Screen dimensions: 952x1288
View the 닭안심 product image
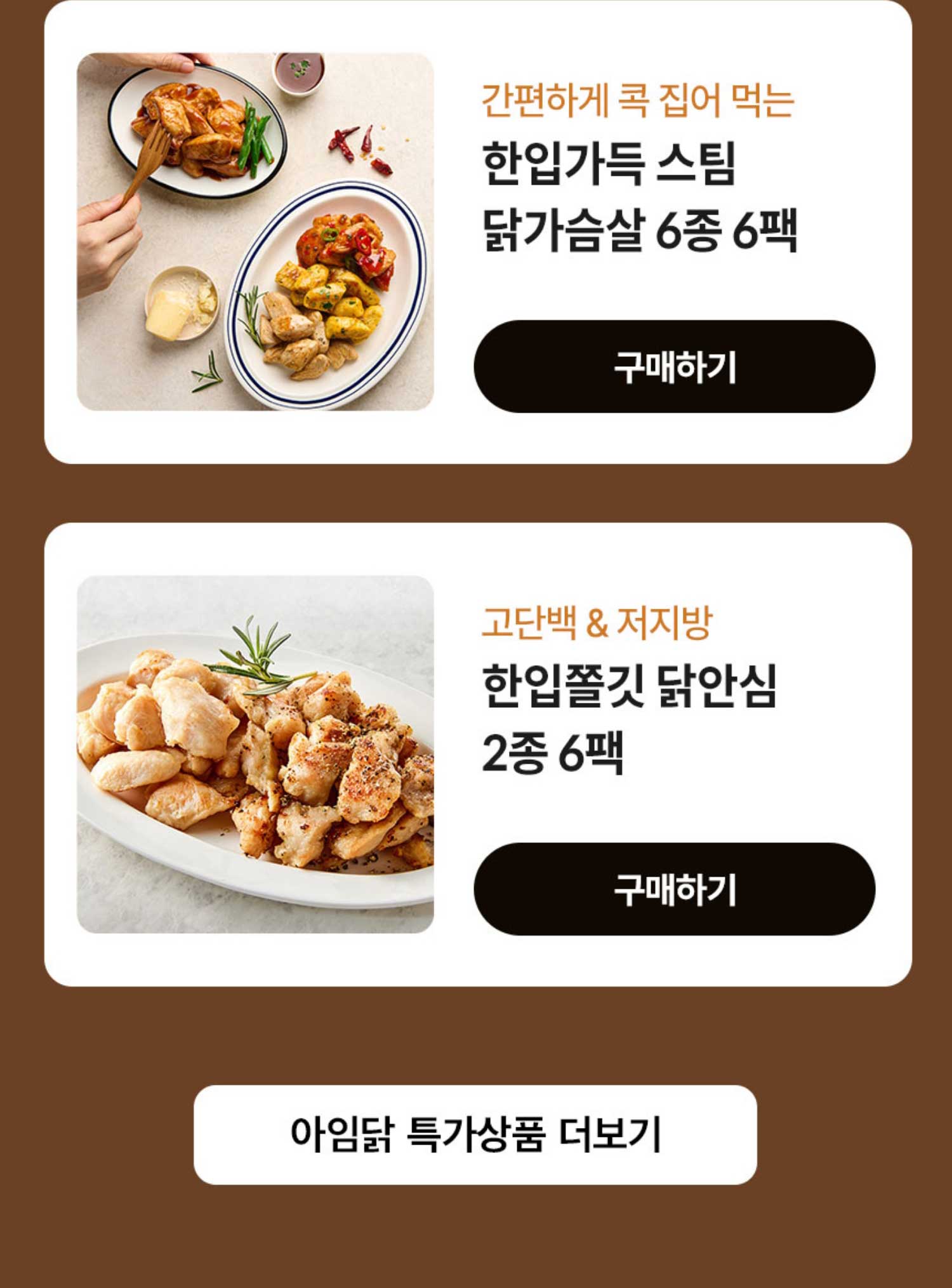[255, 754]
